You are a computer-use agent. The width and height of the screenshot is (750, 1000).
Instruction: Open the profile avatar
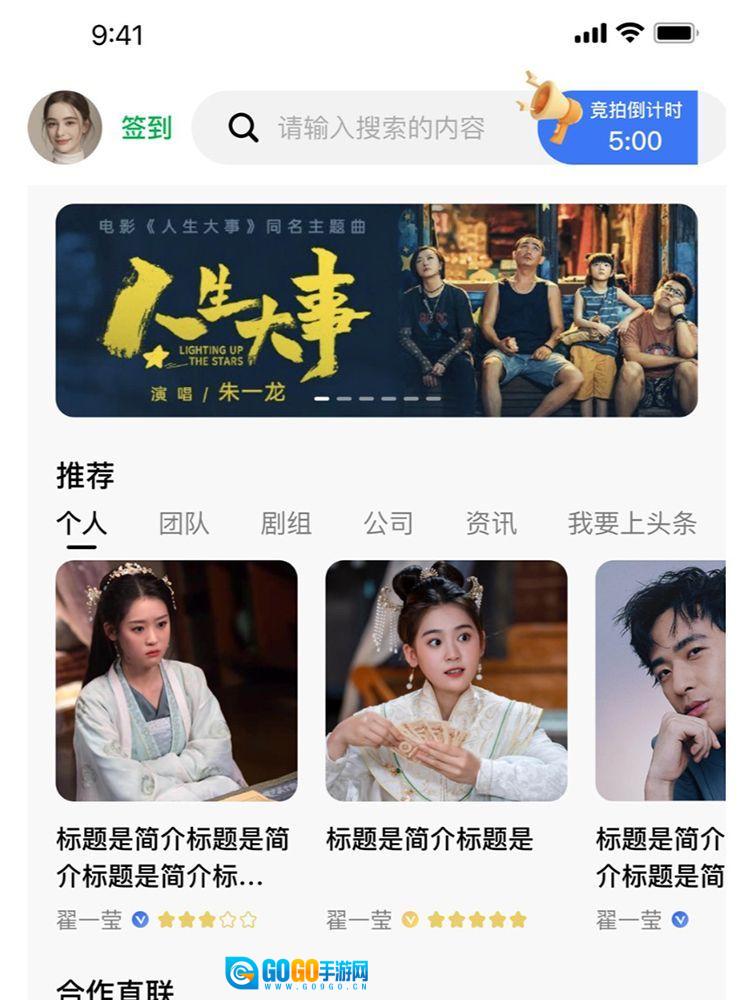65,127
